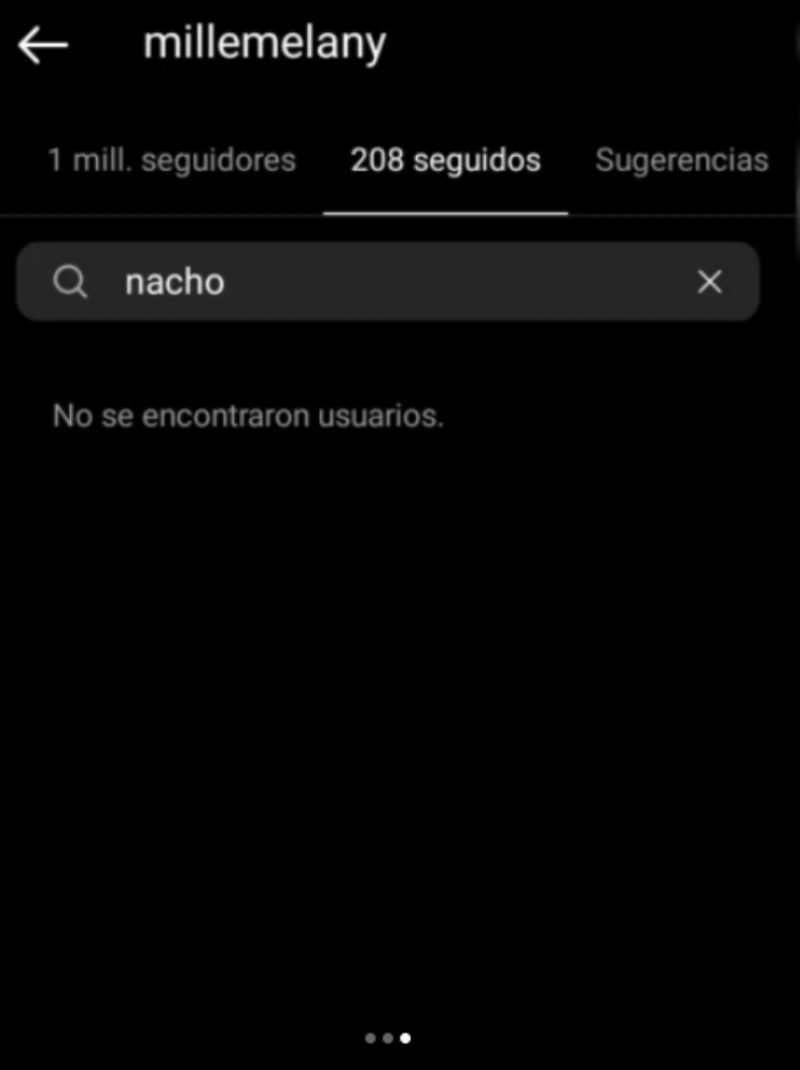Tap the search field containing nacho

pyautogui.click(x=380, y=282)
